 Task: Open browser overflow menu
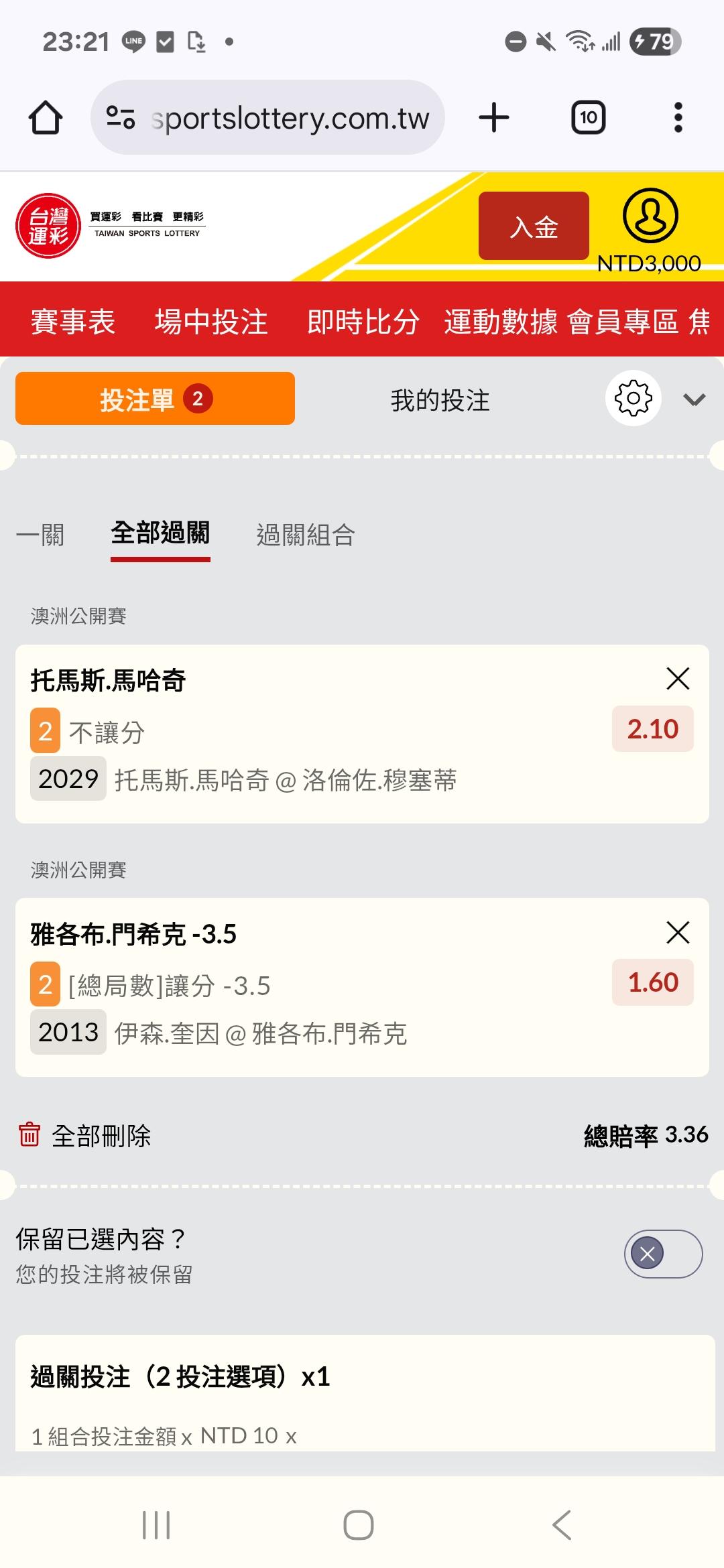point(678,118)
